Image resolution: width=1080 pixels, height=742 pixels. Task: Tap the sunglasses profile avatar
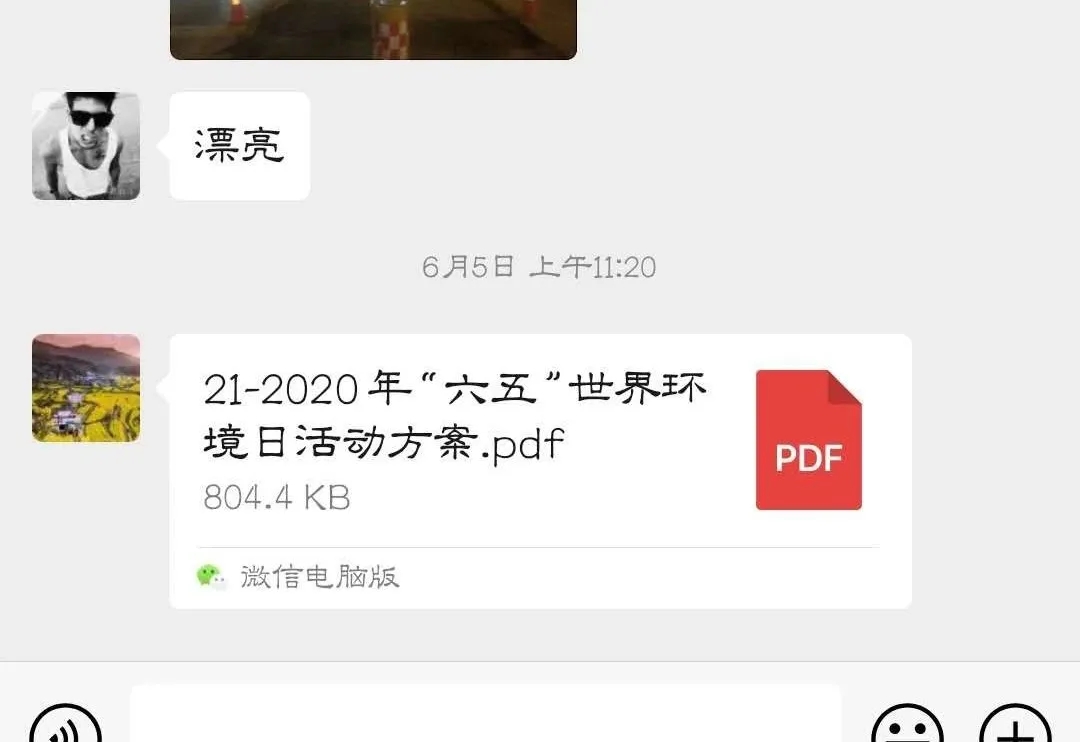point(86,146)
